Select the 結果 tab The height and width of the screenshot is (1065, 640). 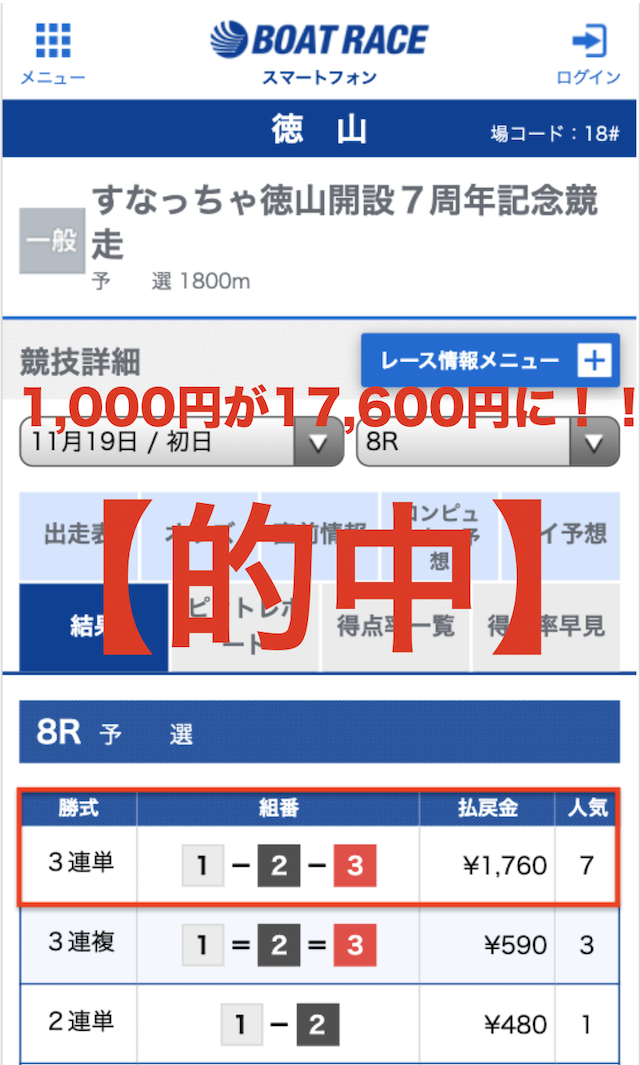(94, 627)
